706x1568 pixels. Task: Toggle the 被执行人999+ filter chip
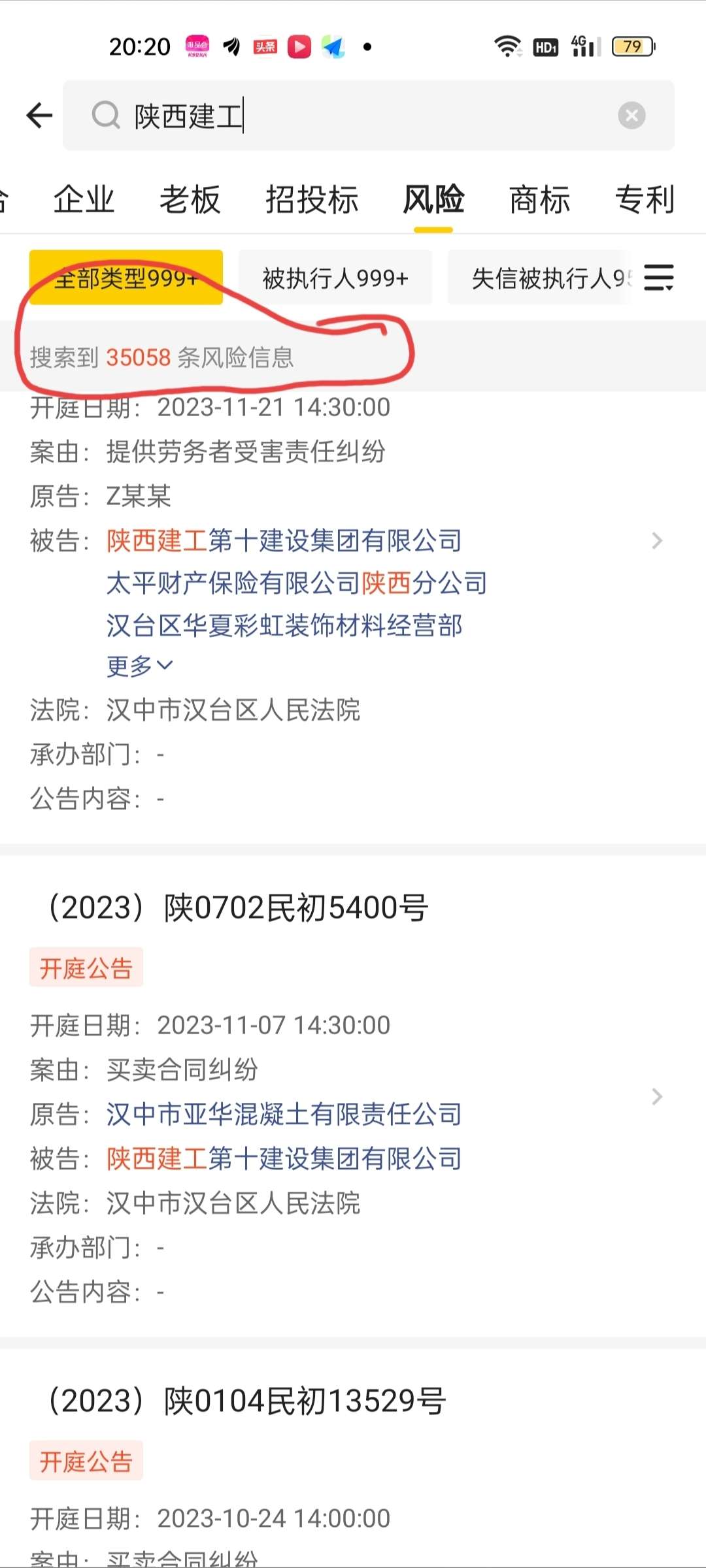[335, 277]
